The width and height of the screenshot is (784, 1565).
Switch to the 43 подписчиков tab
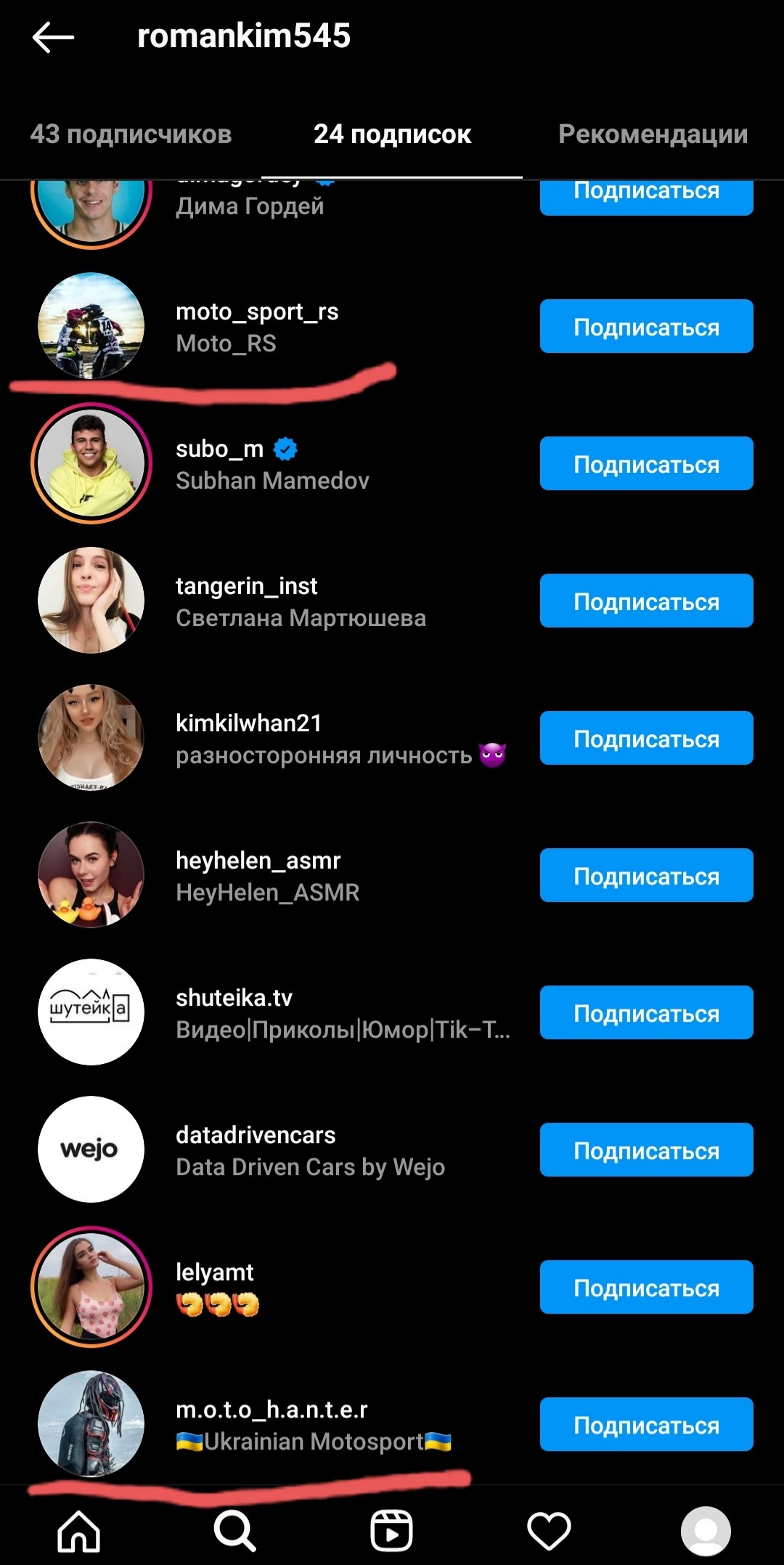(x=131, y=134)
